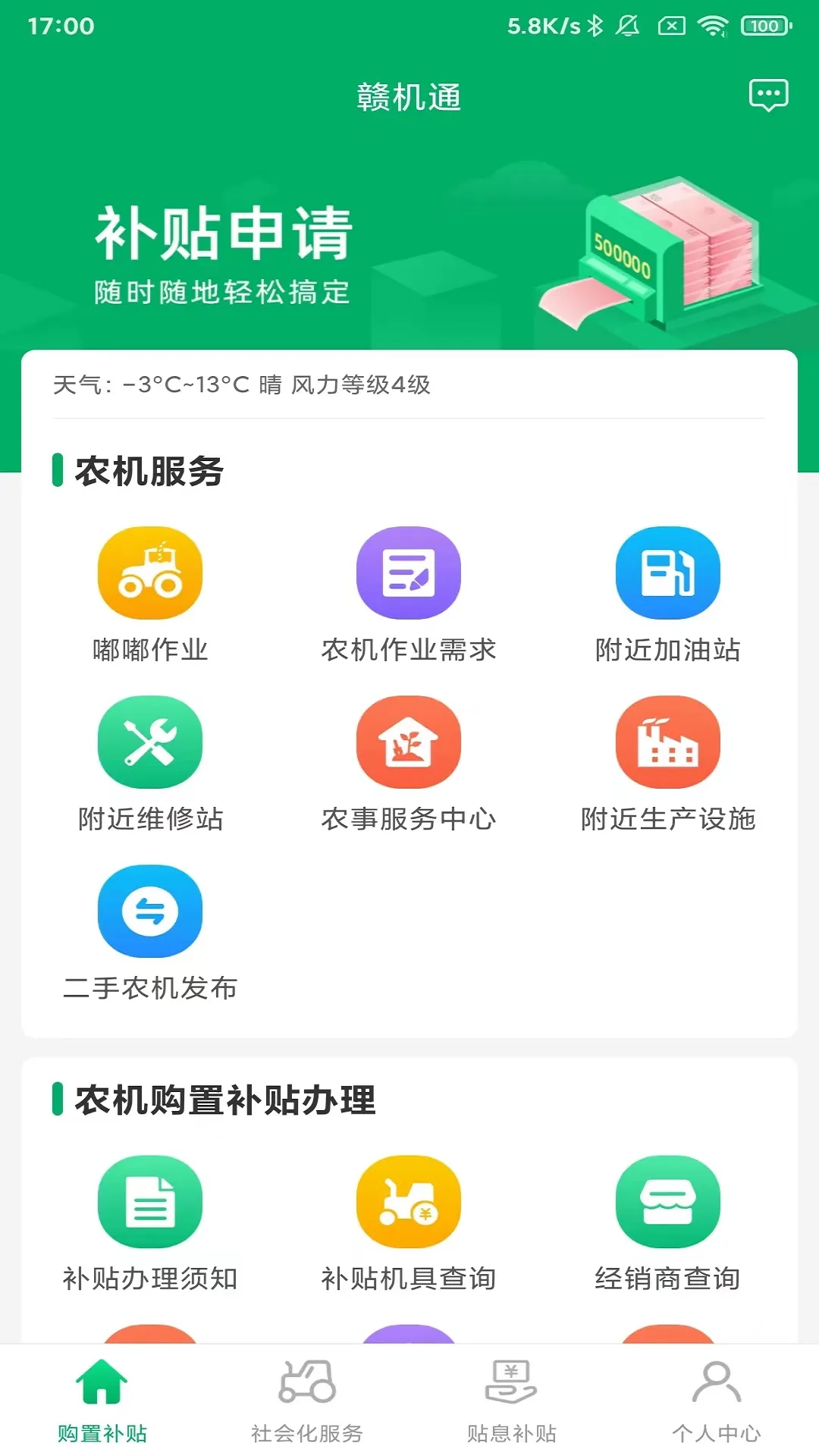Open the messages icon in top bar
Viewport: 819px width, 1456px height.
click(768, 96)
